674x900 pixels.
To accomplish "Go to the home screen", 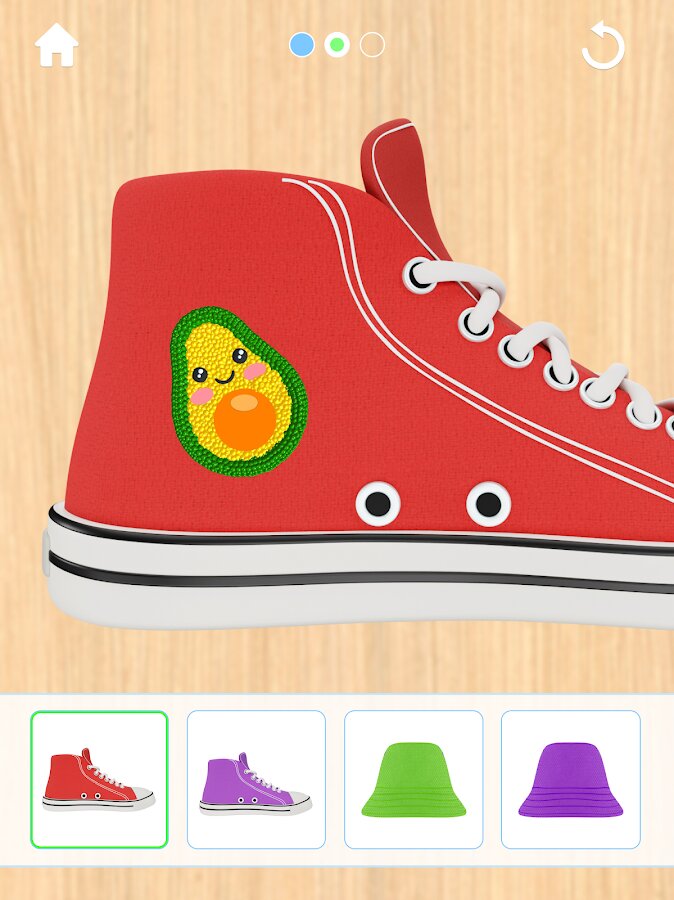I will (x=57, y=46).
